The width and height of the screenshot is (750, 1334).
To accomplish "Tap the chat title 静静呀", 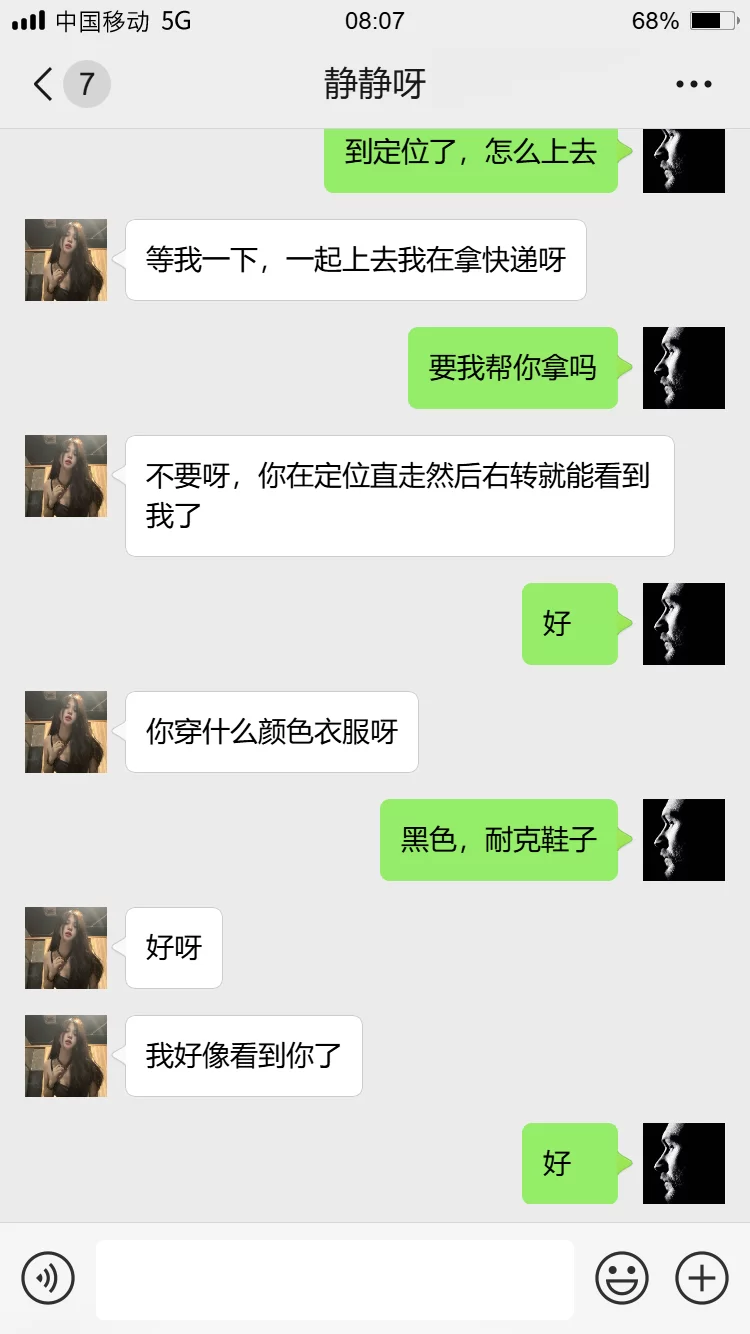I will click(375, 84).
